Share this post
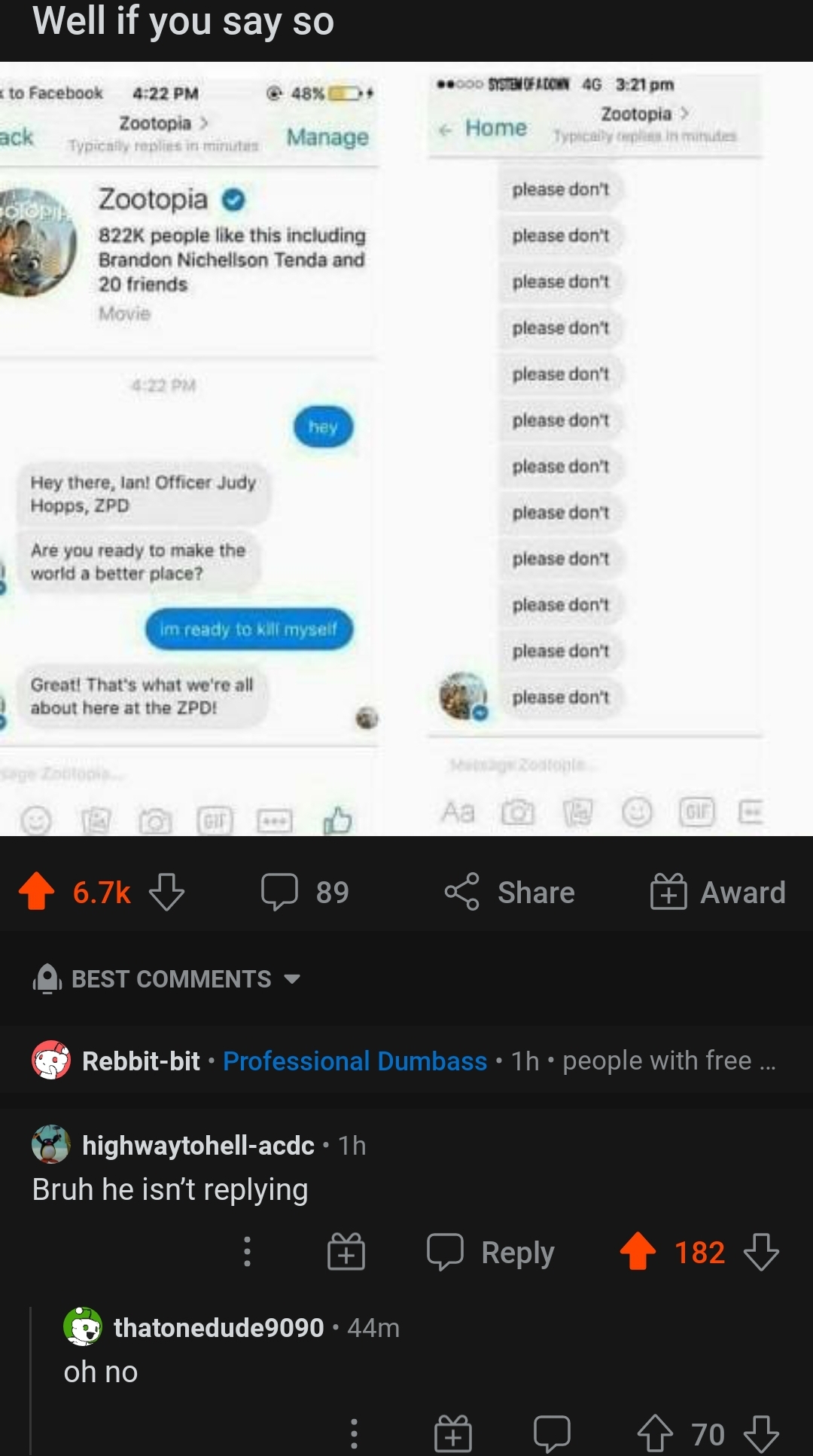The width and height of the screenshot is (813, 1456). click(x=510, y=892)
